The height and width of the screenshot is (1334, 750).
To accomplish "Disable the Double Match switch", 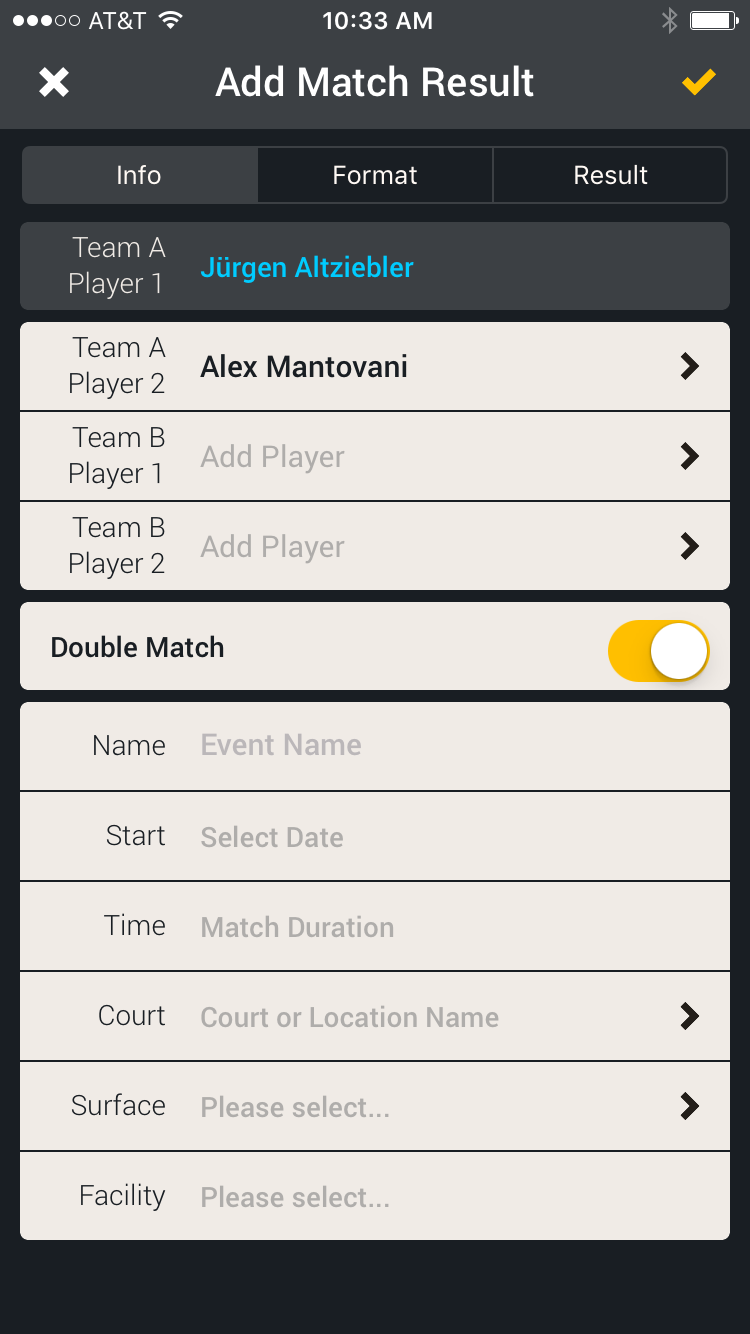I will tap(658, 650).
